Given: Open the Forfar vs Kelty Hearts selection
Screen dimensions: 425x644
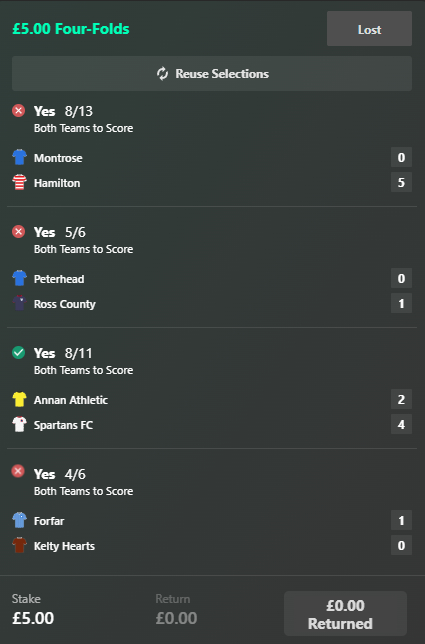Looking at the screenshot, I should [212, 512].
